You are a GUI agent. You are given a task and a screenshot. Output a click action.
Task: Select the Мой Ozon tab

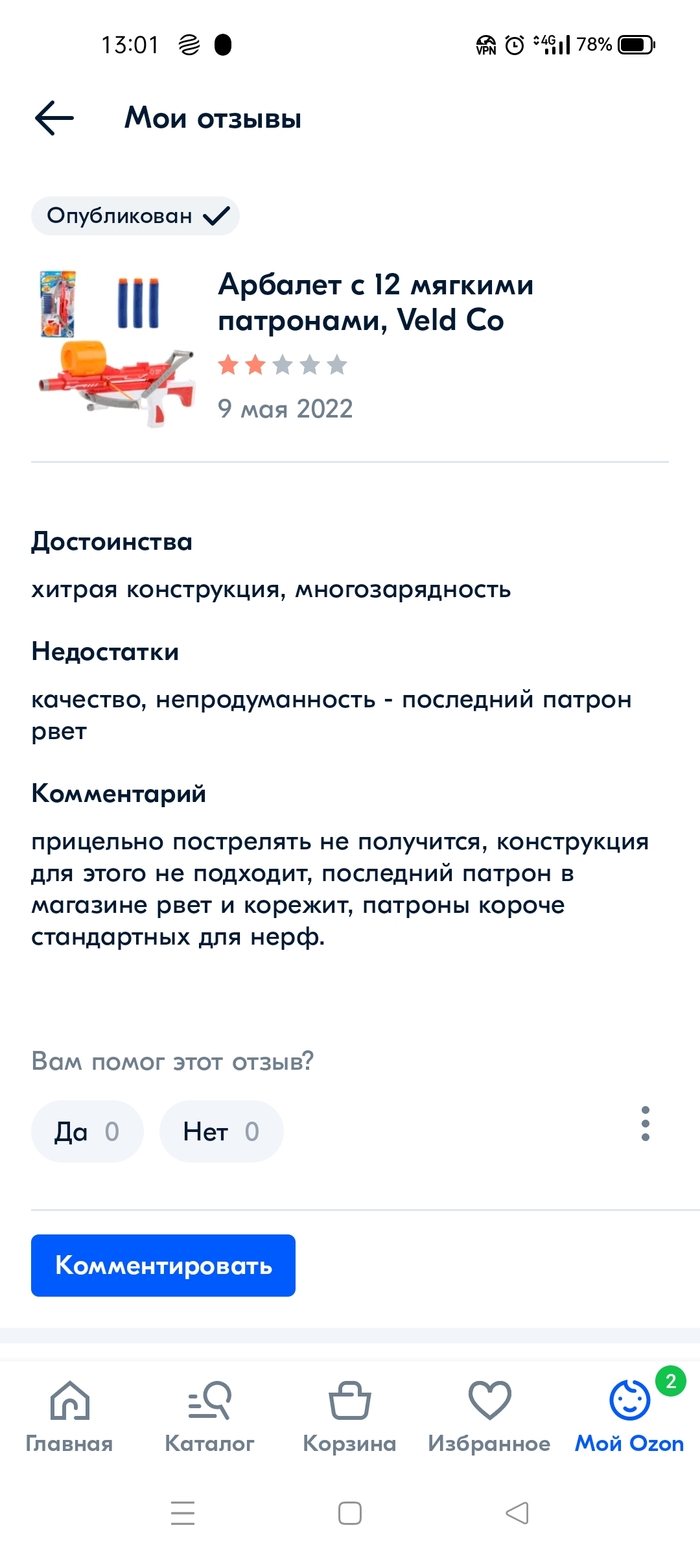(x=629, y=1417)
